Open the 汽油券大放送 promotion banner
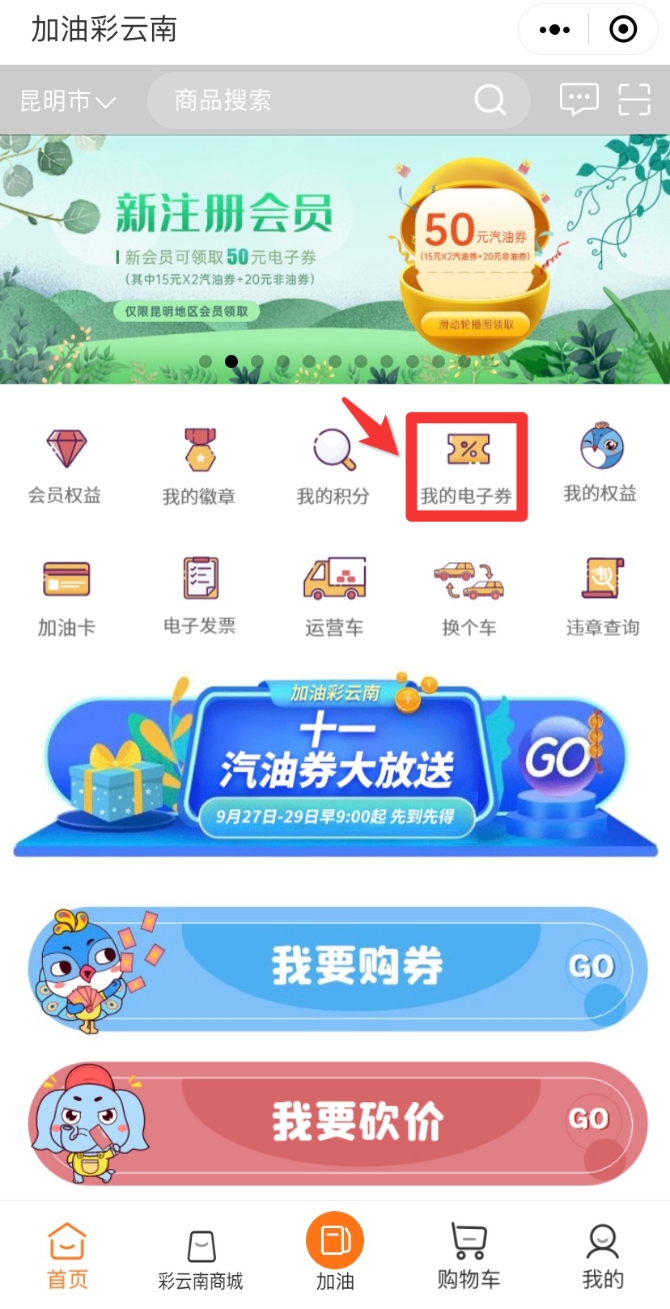 pos(335,765)
